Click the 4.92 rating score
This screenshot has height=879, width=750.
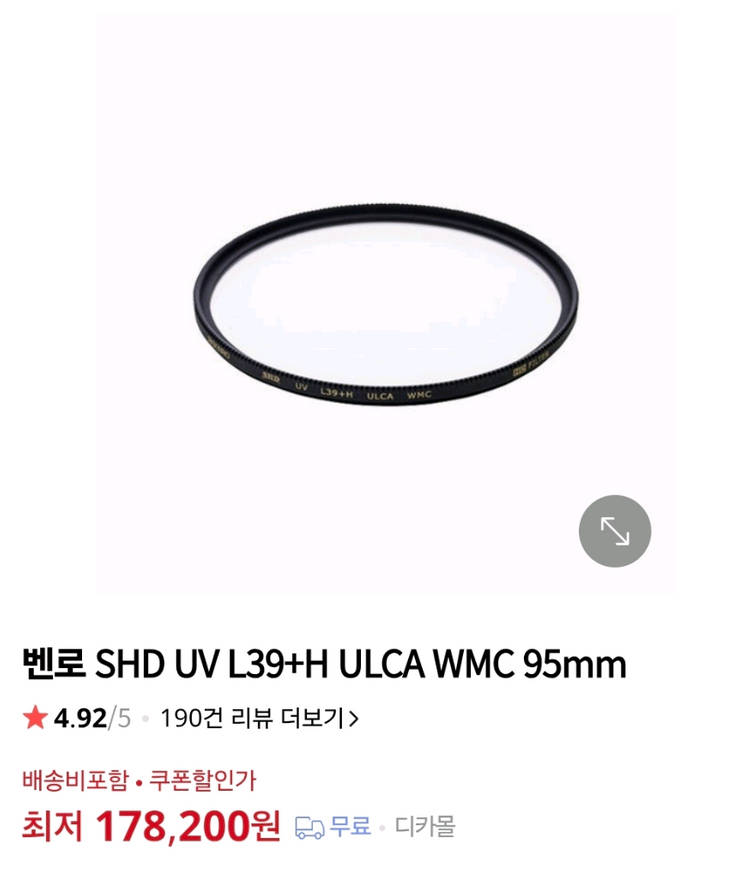(73, 714)
